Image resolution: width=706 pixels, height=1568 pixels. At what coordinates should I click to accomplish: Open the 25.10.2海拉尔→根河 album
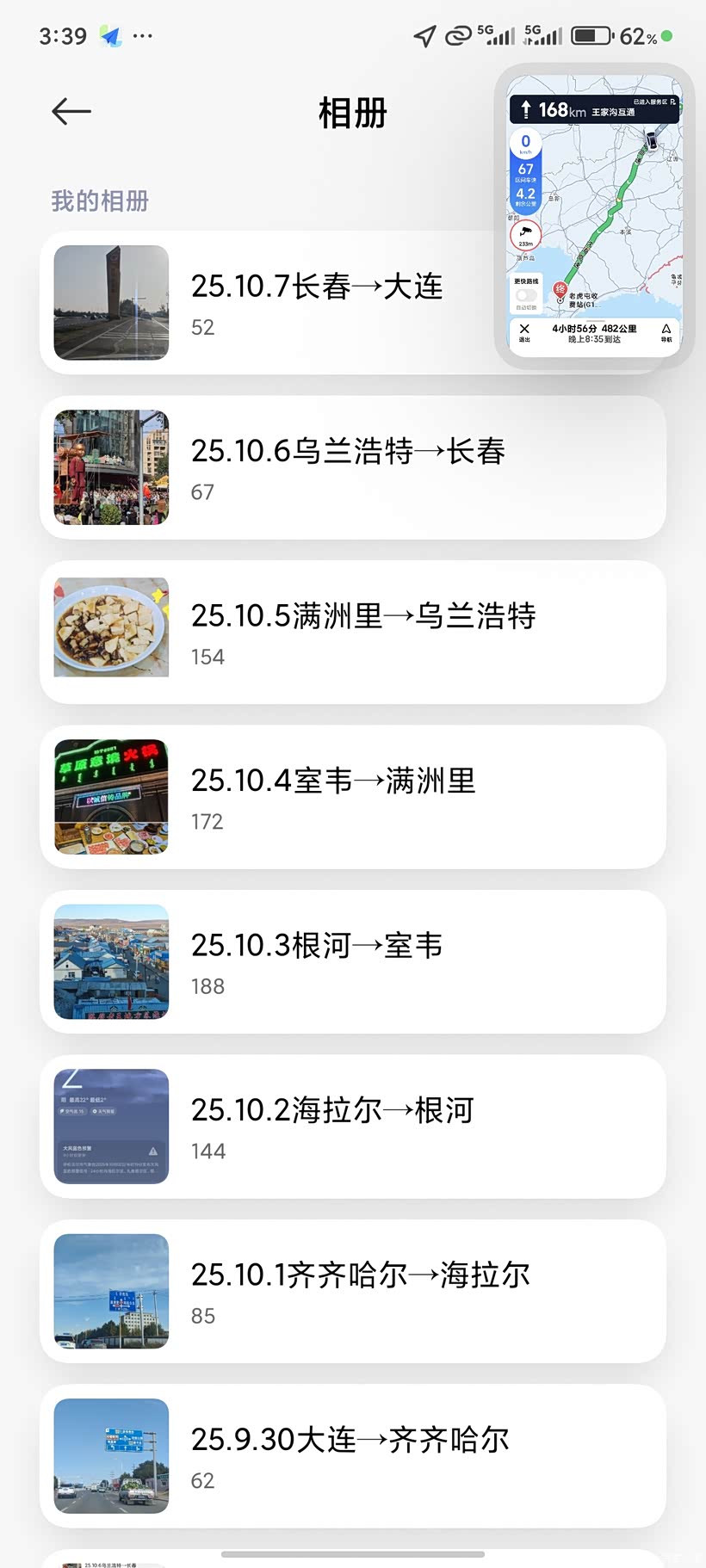(352, 1127)
